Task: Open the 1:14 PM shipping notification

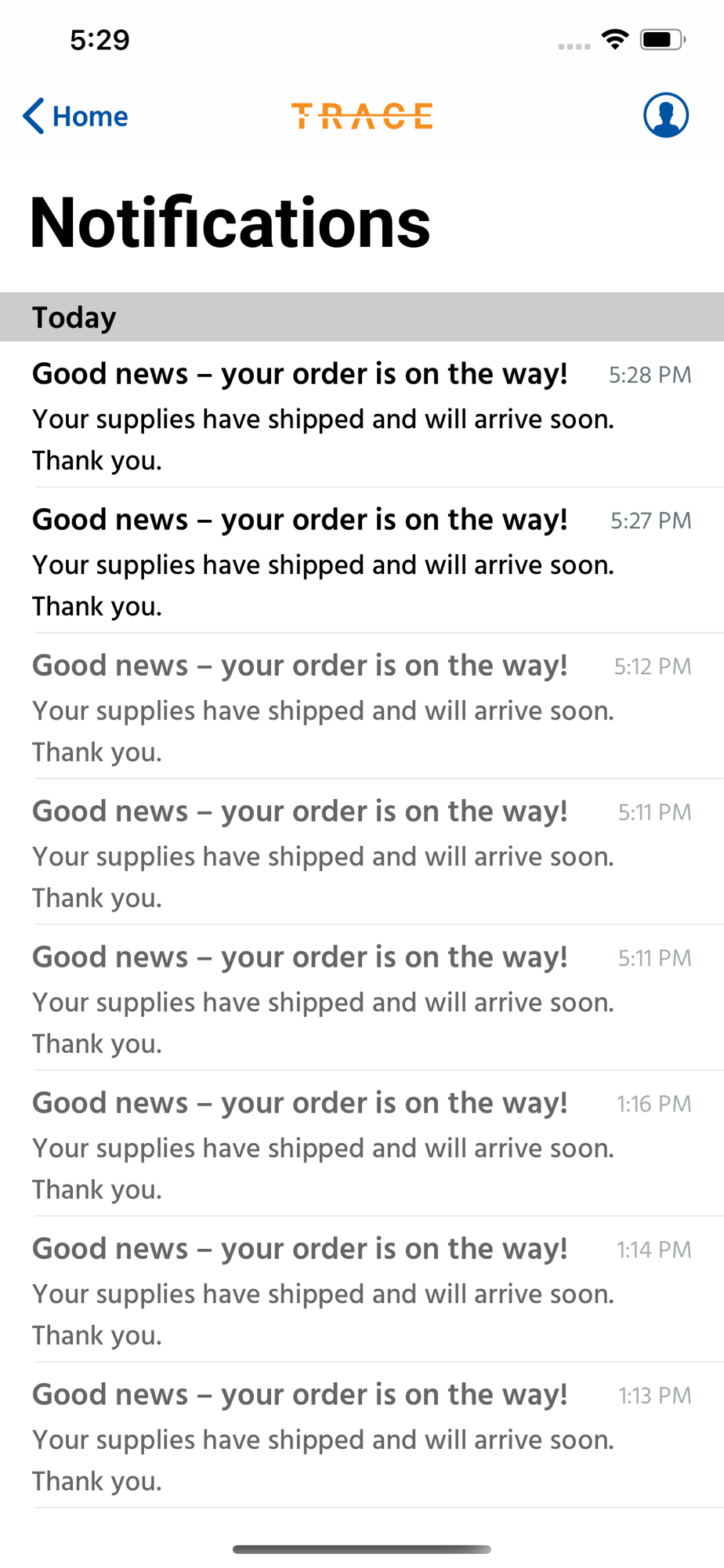Action: (x=362, y=1290)
